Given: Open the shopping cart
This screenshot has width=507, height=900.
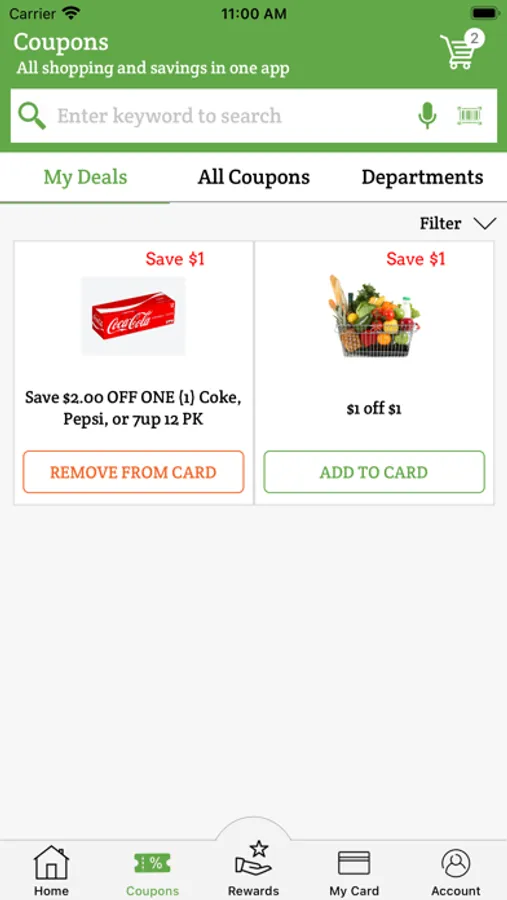Looking at the screenshot, I should [x=461, y=50].
